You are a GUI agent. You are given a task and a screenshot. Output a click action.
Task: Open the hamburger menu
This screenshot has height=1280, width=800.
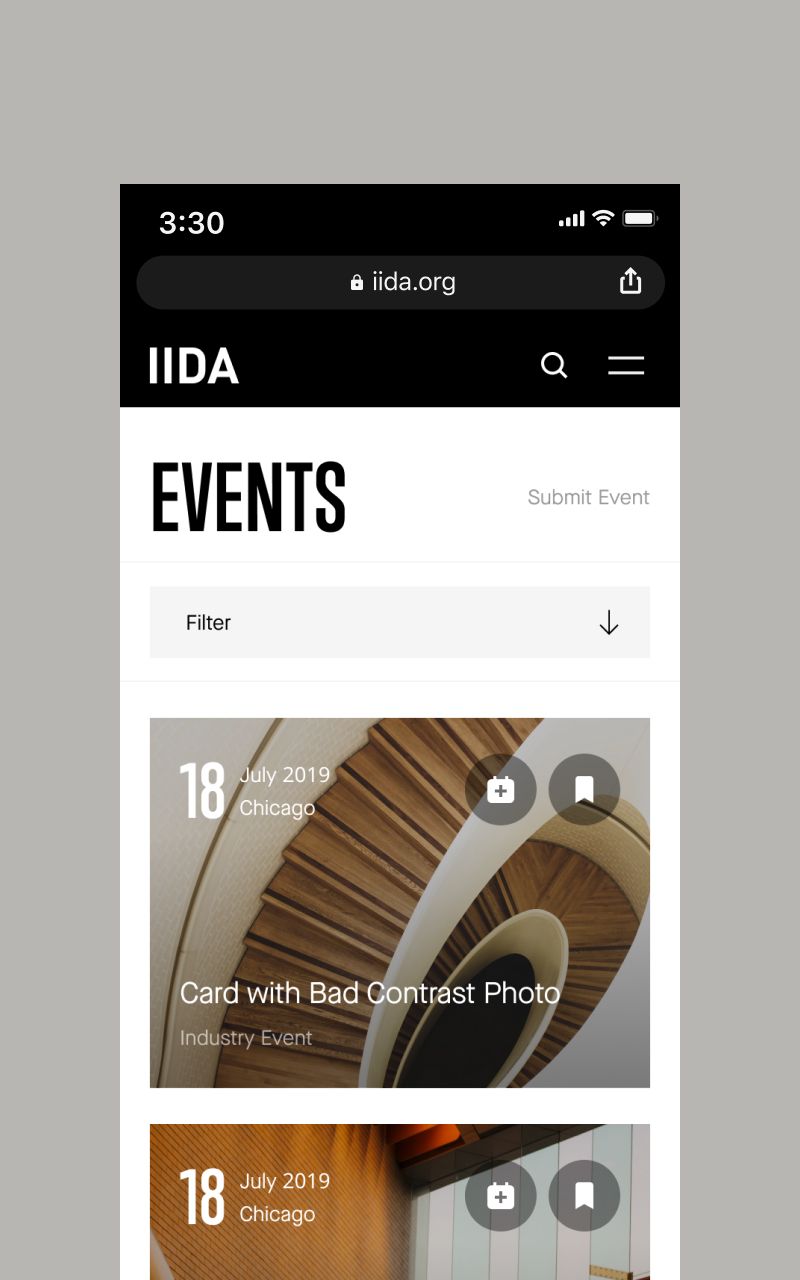click(x=626, y=365)
